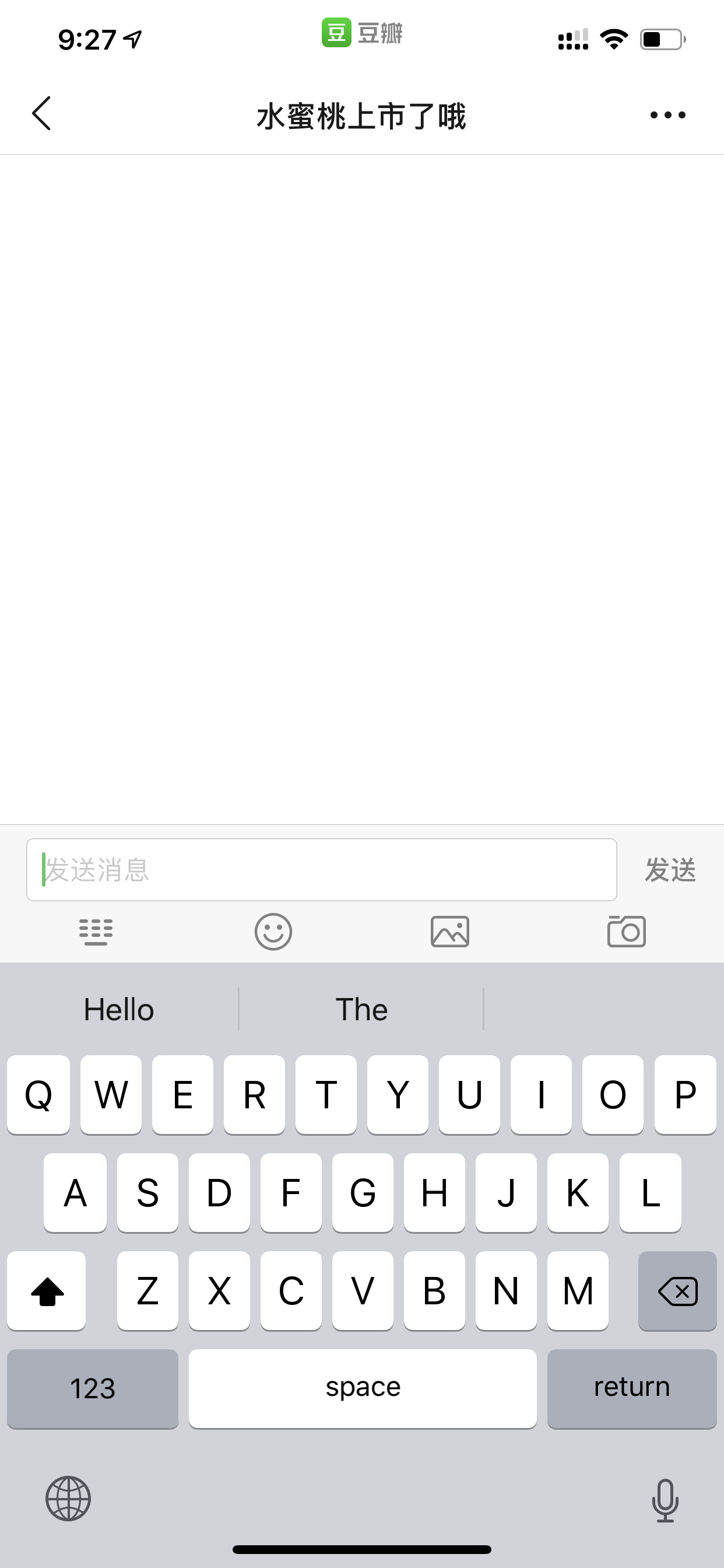Tap the 发送 send button

[x=670, y=870]
